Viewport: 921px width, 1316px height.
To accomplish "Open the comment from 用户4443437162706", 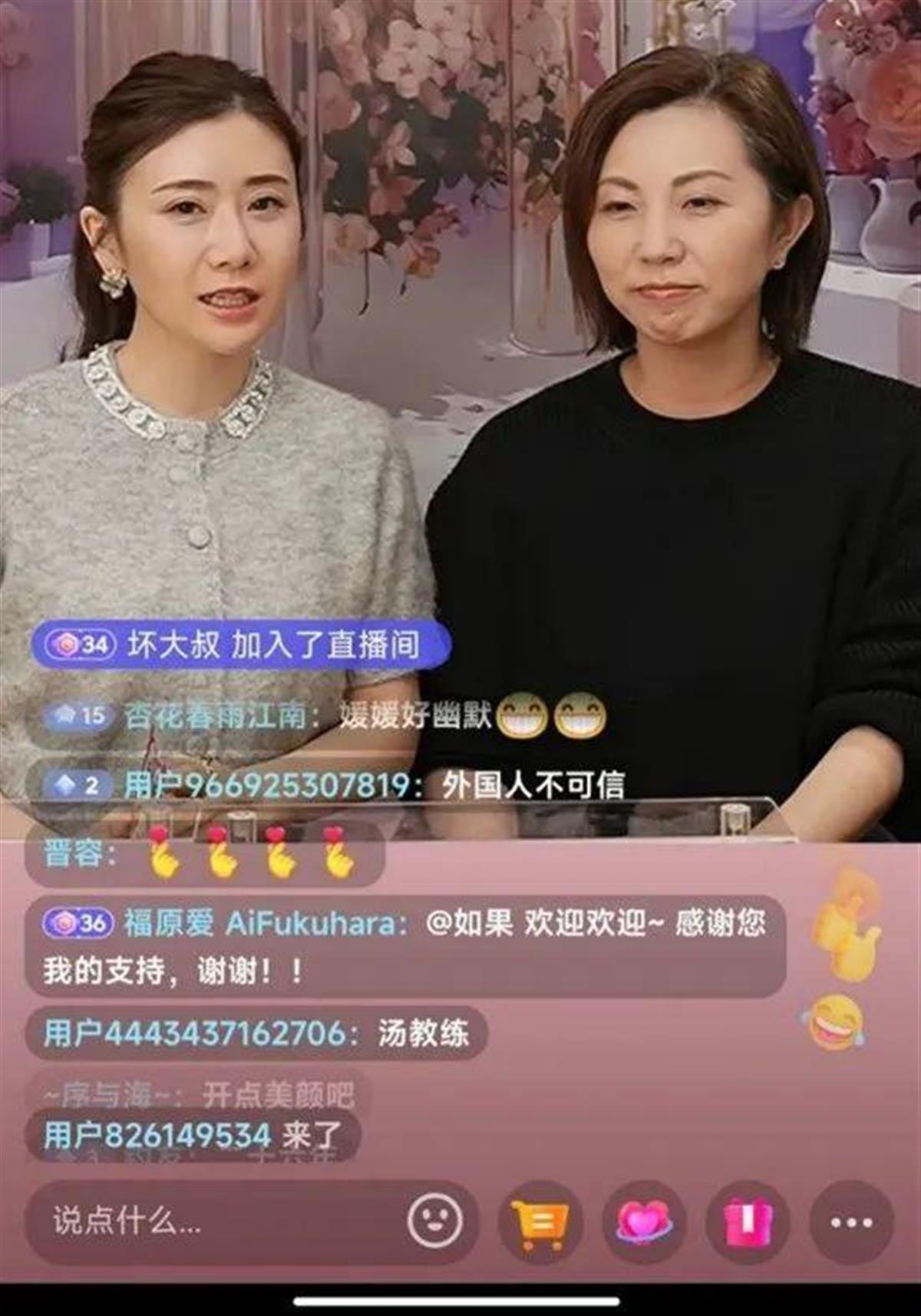I will coord(256,1034).
